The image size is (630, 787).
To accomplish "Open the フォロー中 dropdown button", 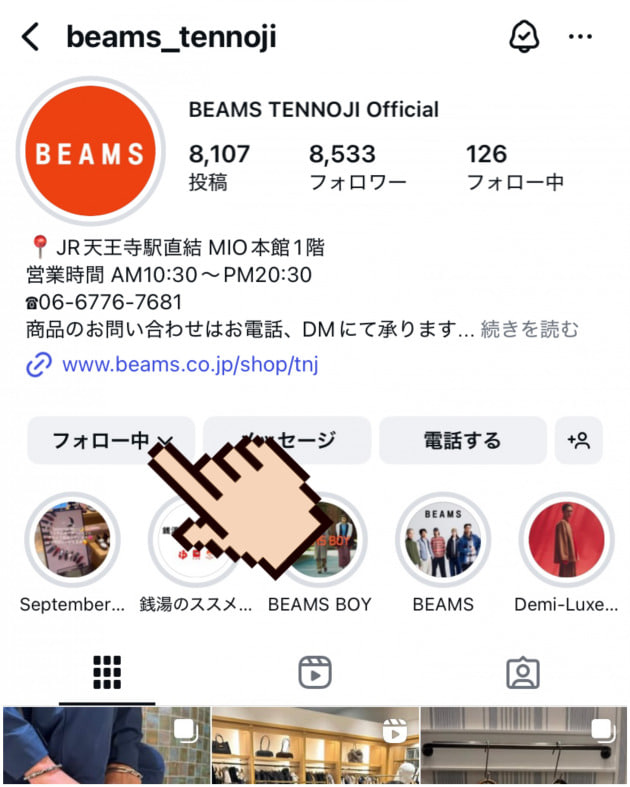I will pyautogui.click(x=111, y=440).
